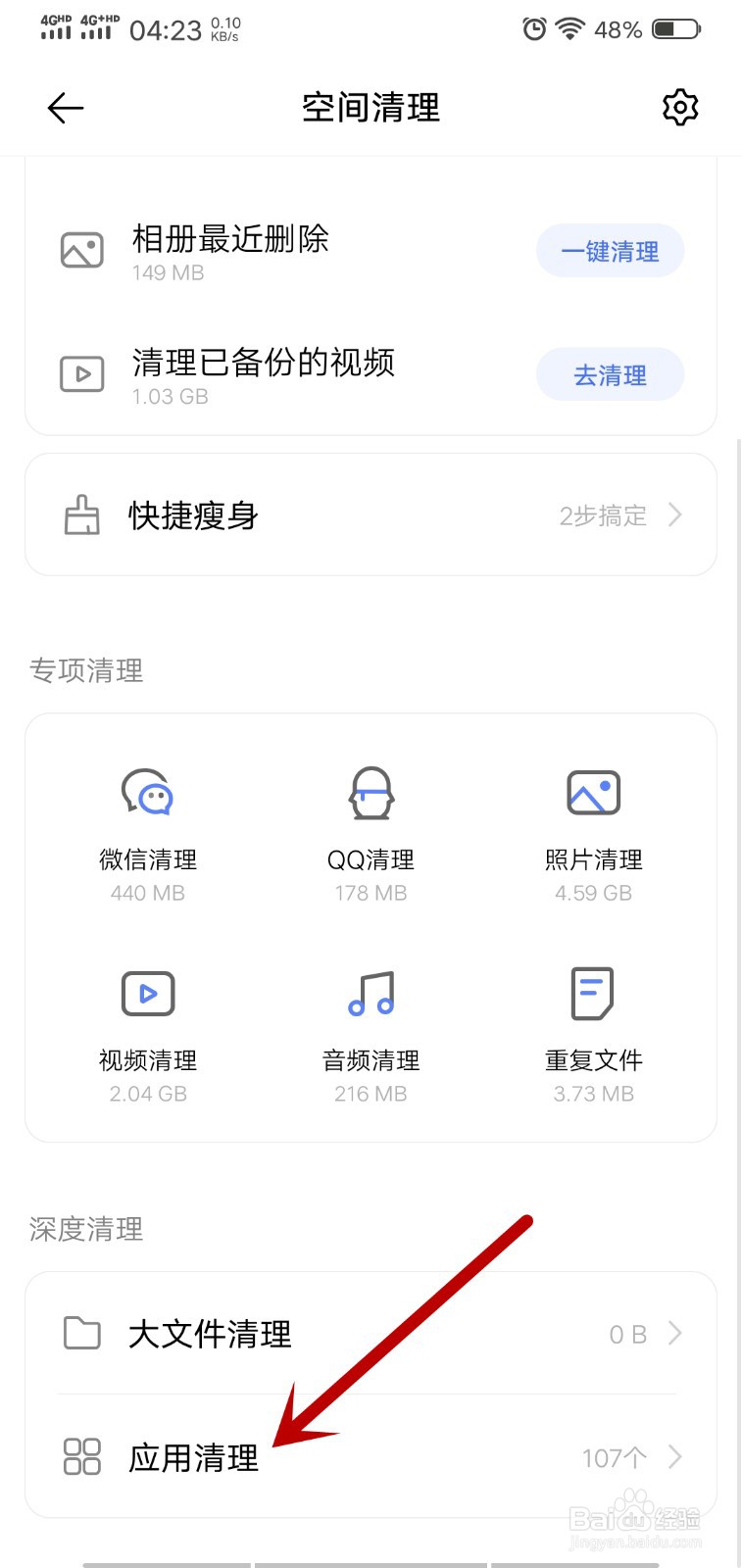Open QQ清理
742x1568 pixels.
tap(371, 835)
